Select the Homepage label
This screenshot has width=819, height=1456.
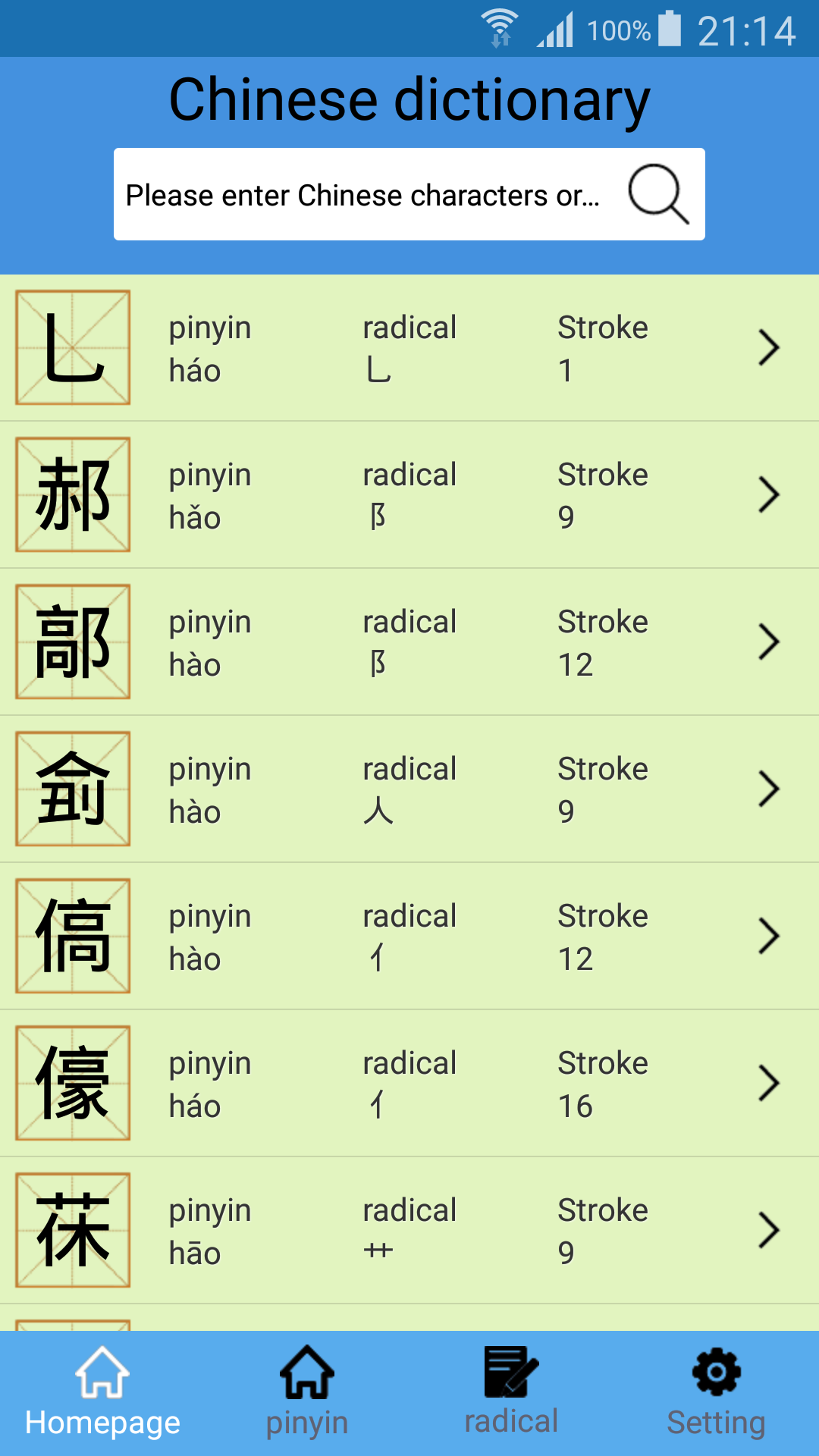pos(102,1420)
